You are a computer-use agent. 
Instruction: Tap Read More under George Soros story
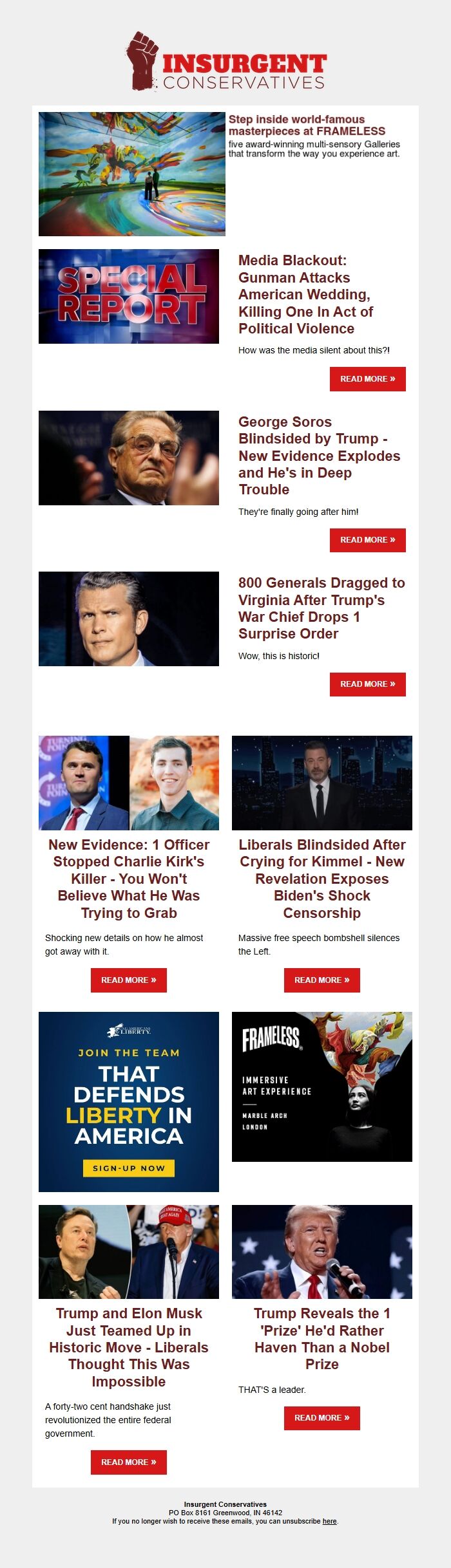367,540
